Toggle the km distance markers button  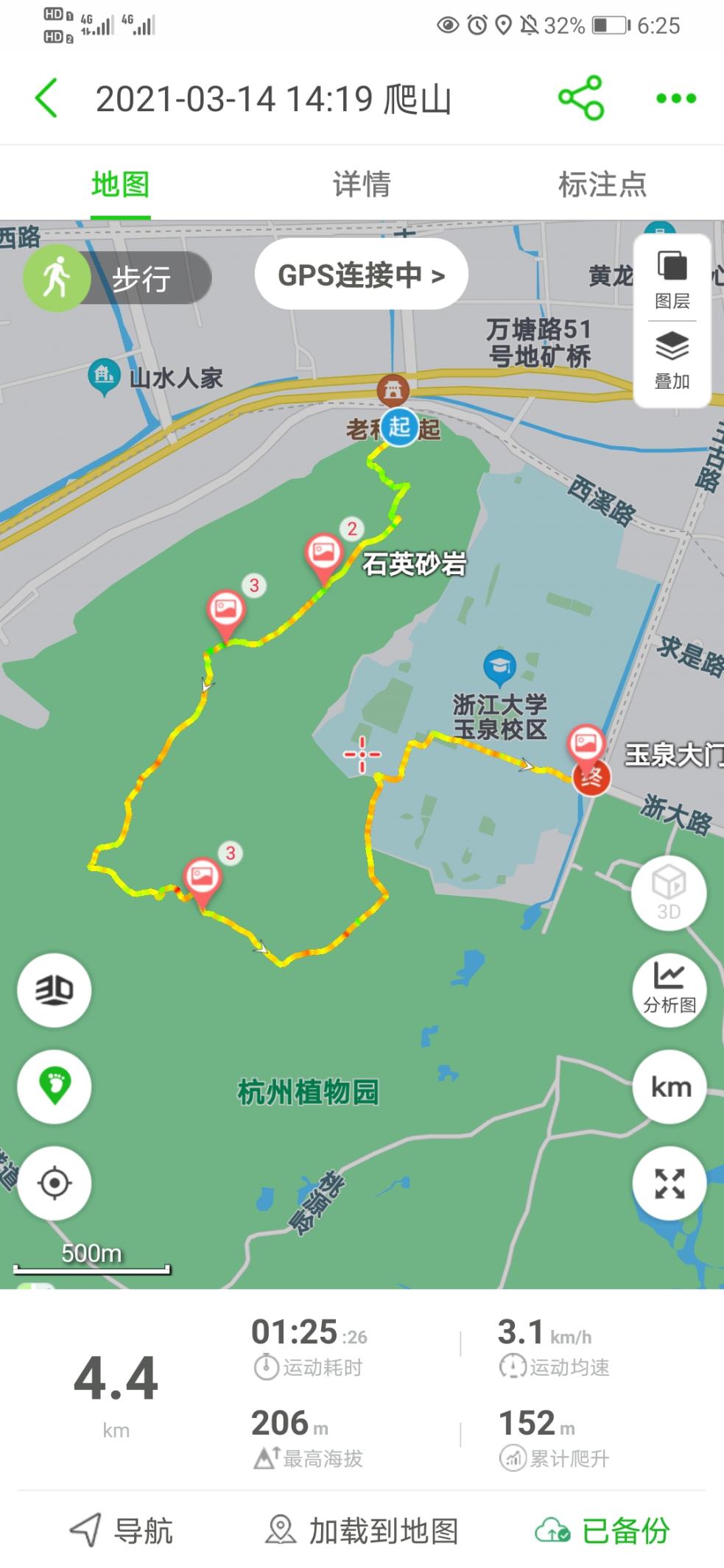(669, 1087)
